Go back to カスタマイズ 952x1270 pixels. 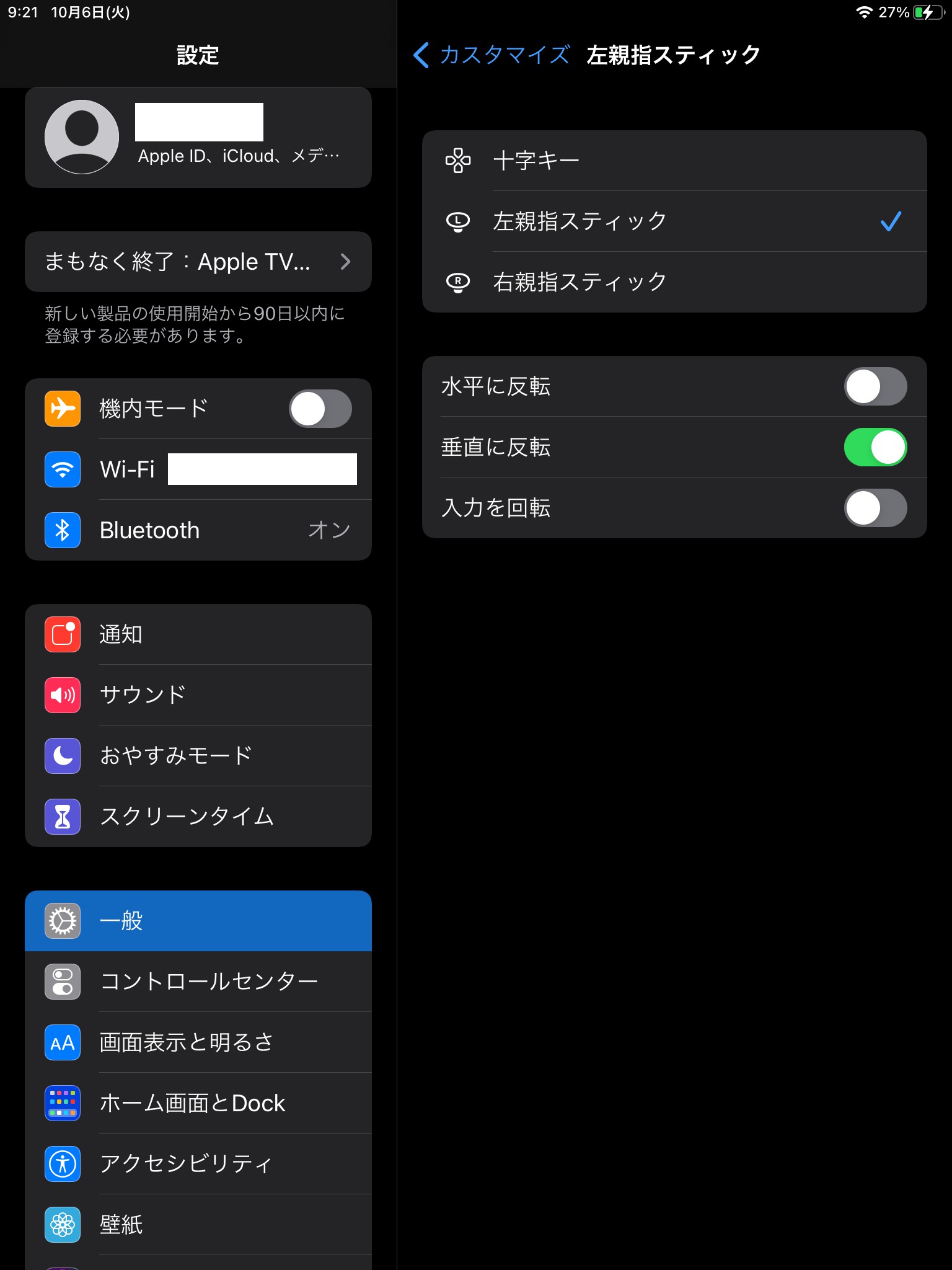pos(491,55)
